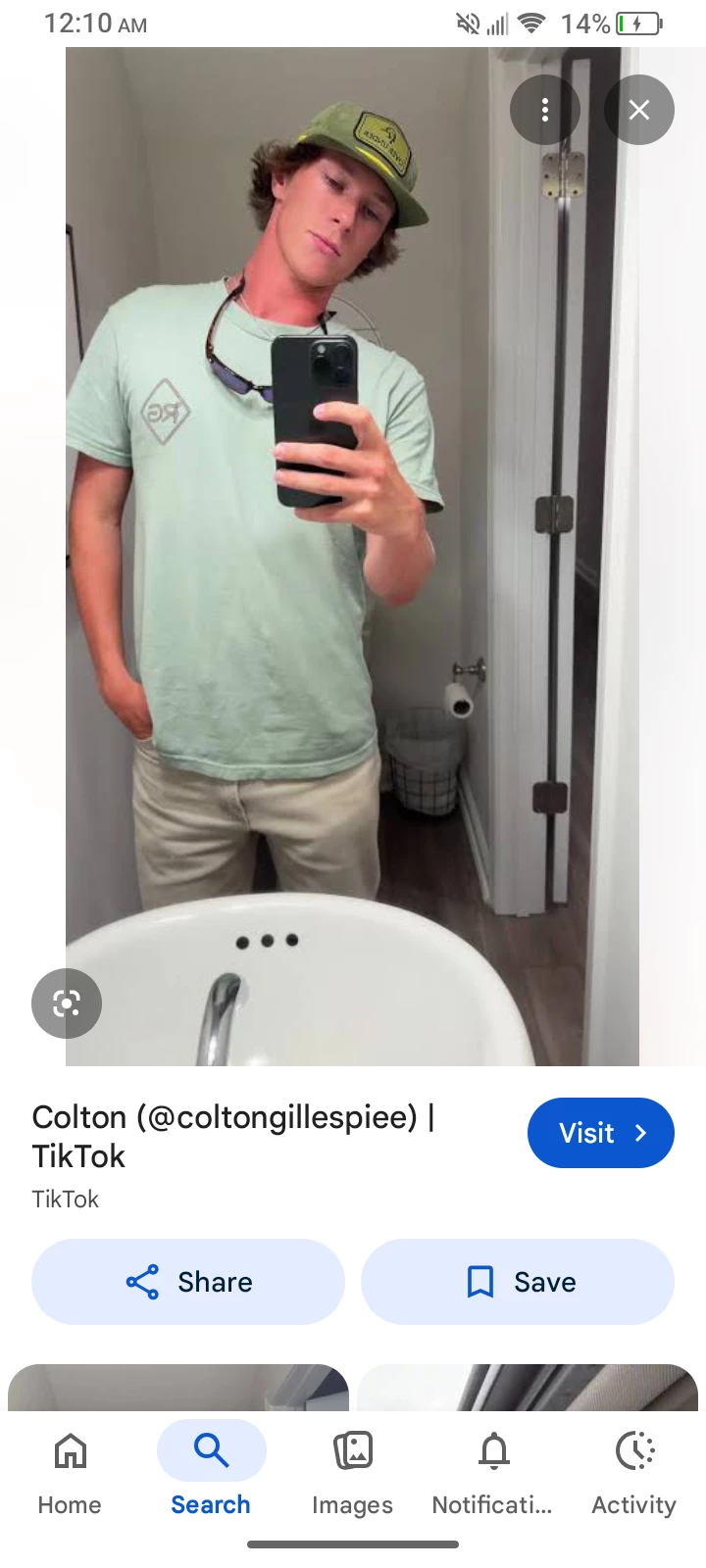The width and height of the screenshot is (706, 1568).
Task: Switch to the Search tab
Action: 211,1468
